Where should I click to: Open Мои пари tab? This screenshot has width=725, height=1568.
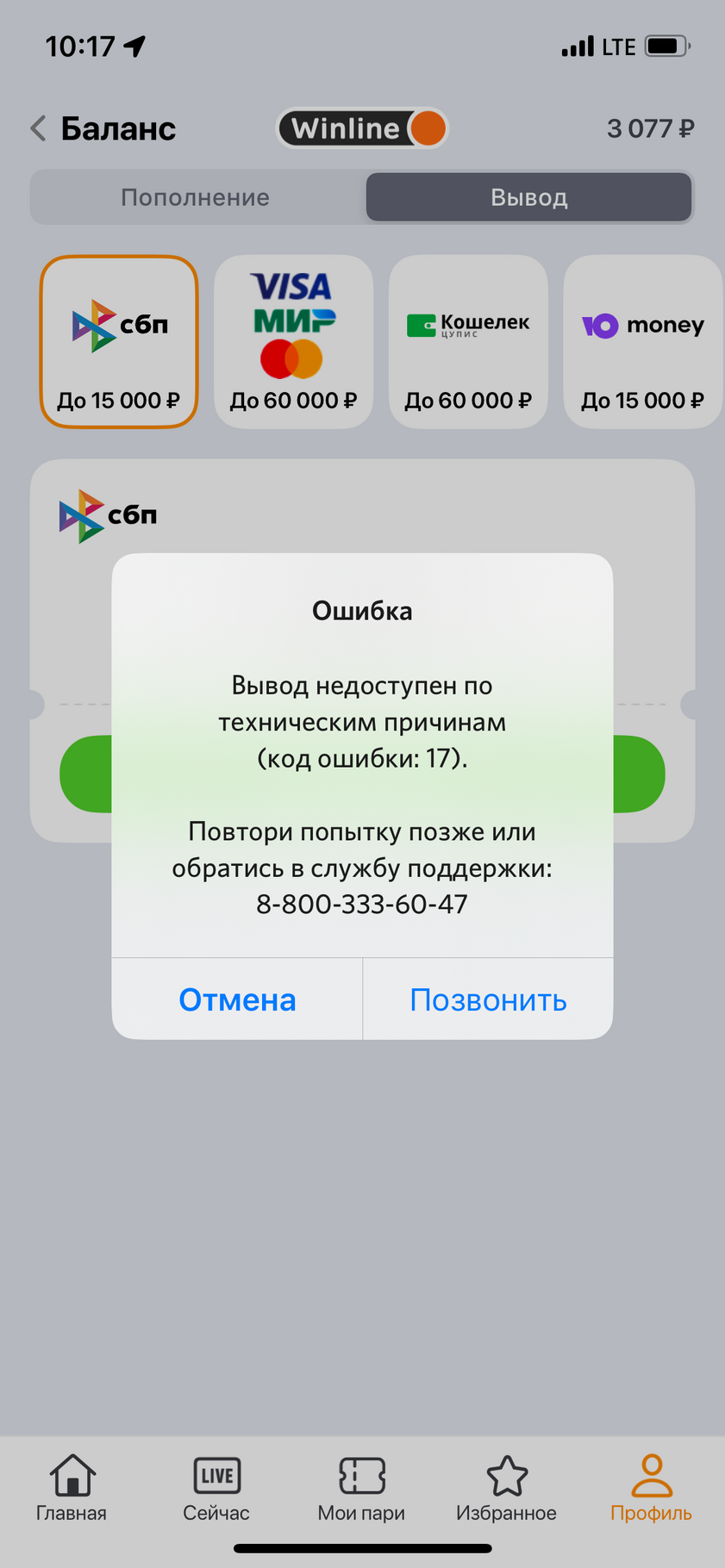pos(361,1488)
